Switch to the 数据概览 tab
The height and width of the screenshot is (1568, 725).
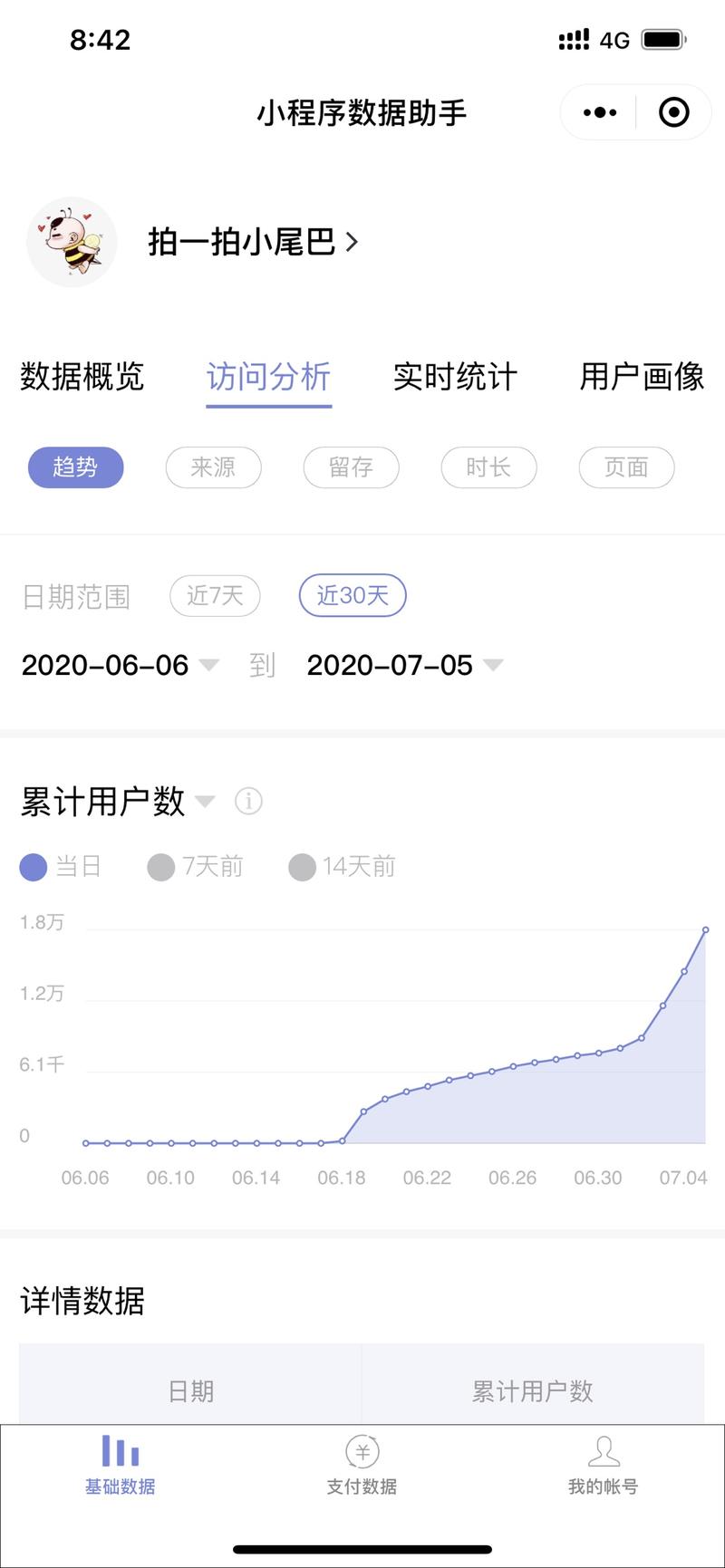pos(82,377)
